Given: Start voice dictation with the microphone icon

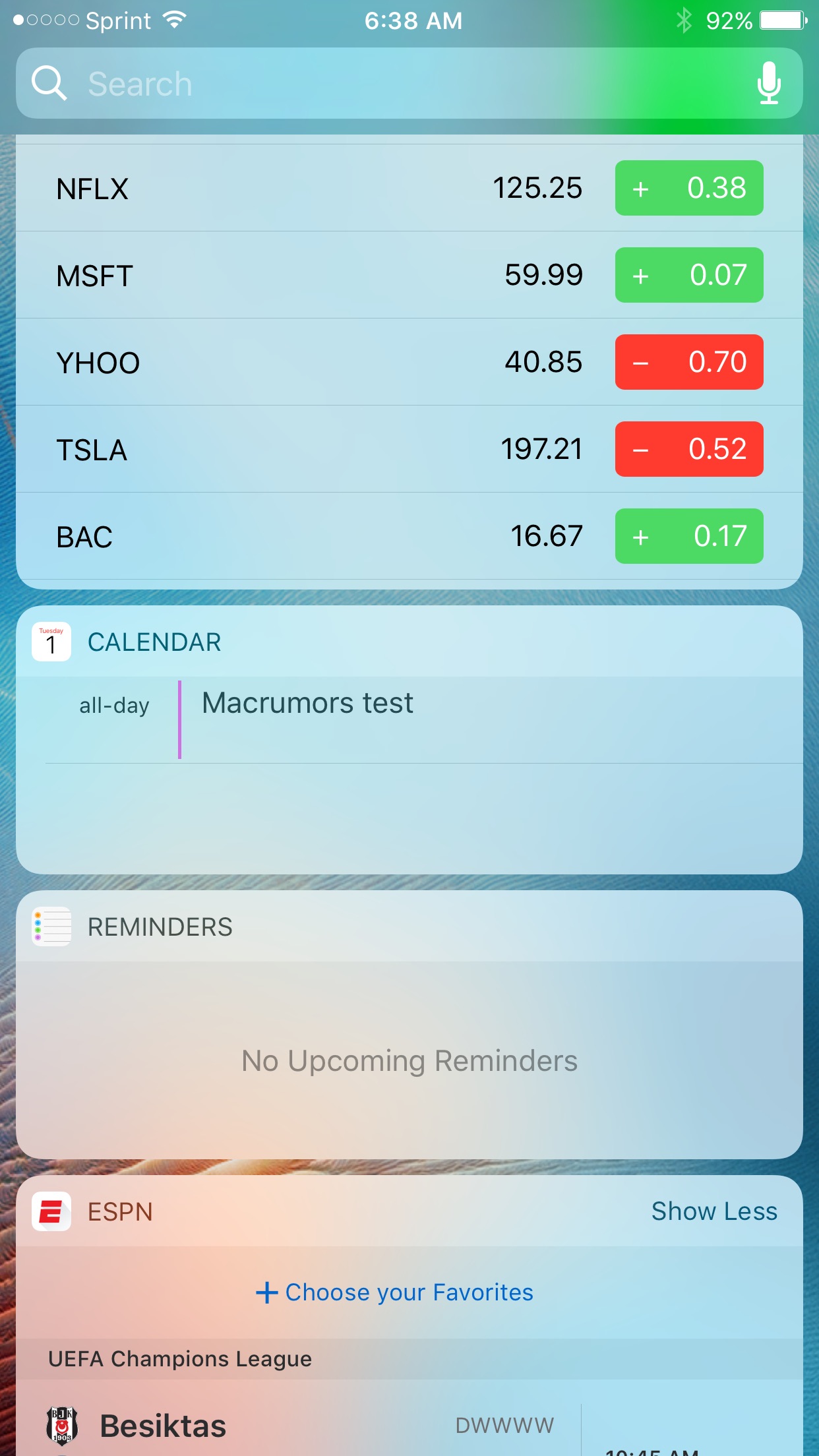Looking at the screenshot, I should click(769, 83).
